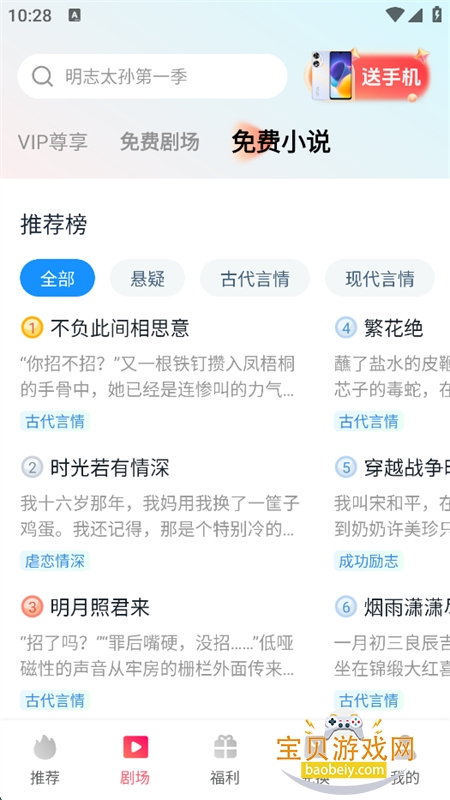Open the 福利 bottom tab
This screenshot has height=800, width=450.
(x=225, y=760)
